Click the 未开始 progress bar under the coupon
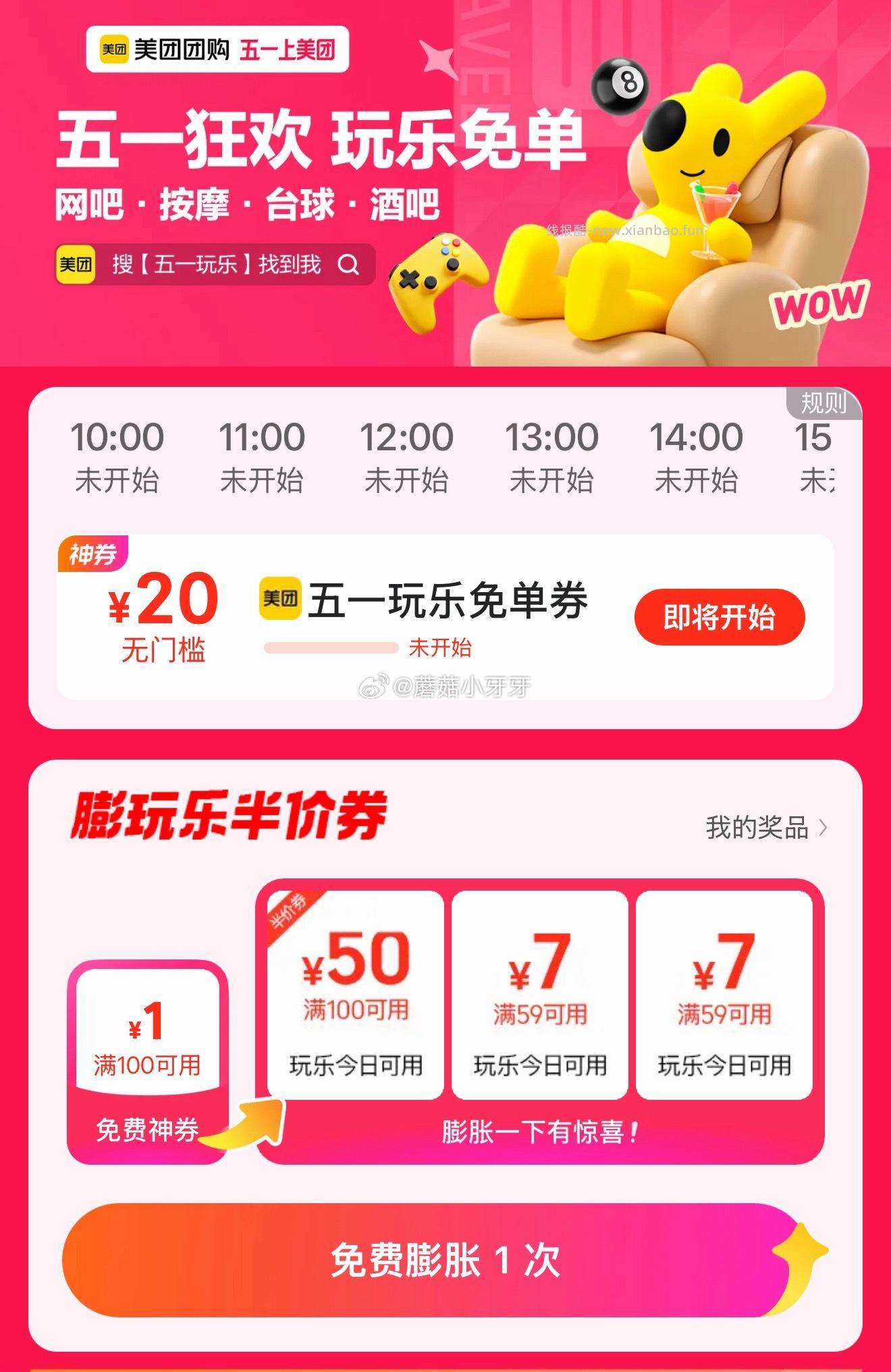Screen dimensions: 891x1372 pos(331,646)
